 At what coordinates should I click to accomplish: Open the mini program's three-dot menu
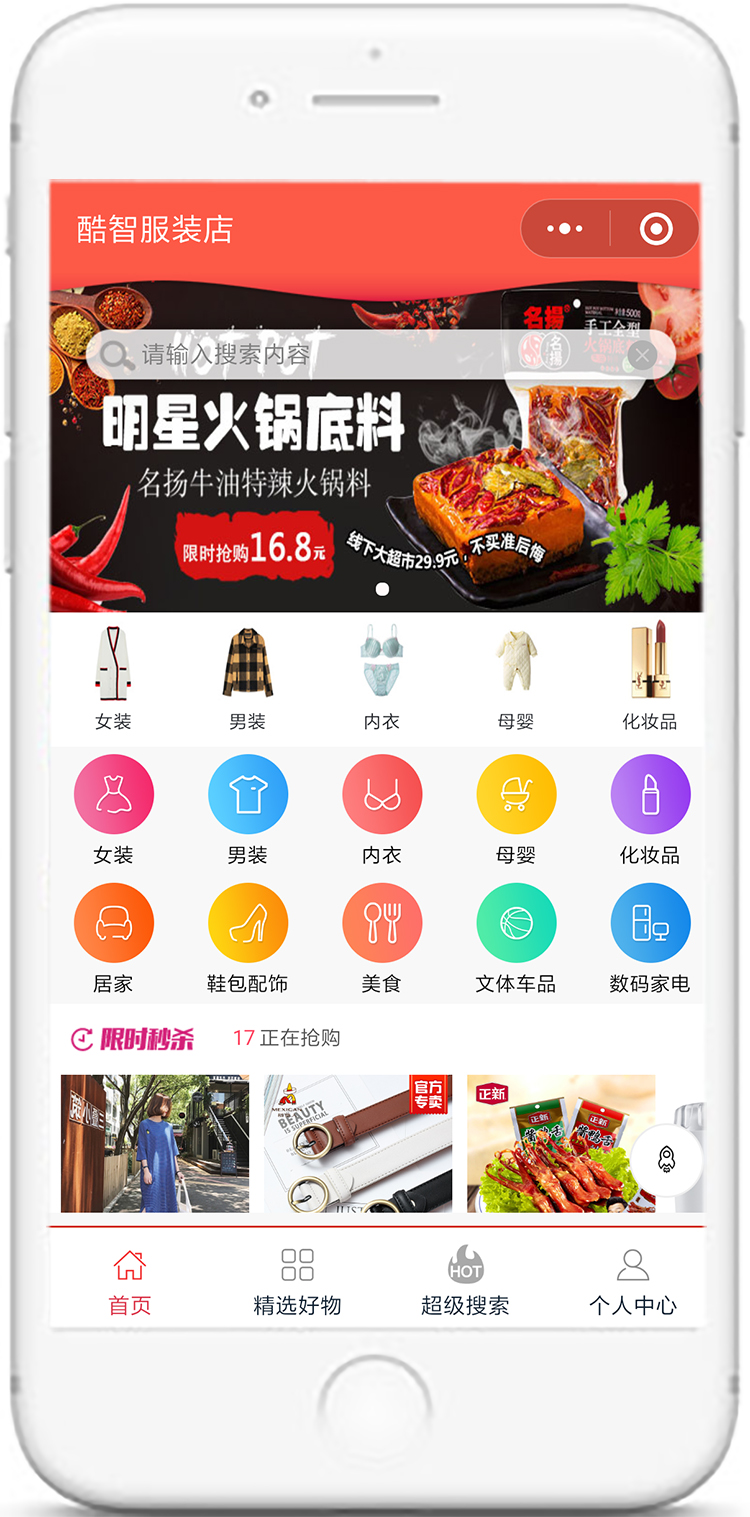(565, 229)
